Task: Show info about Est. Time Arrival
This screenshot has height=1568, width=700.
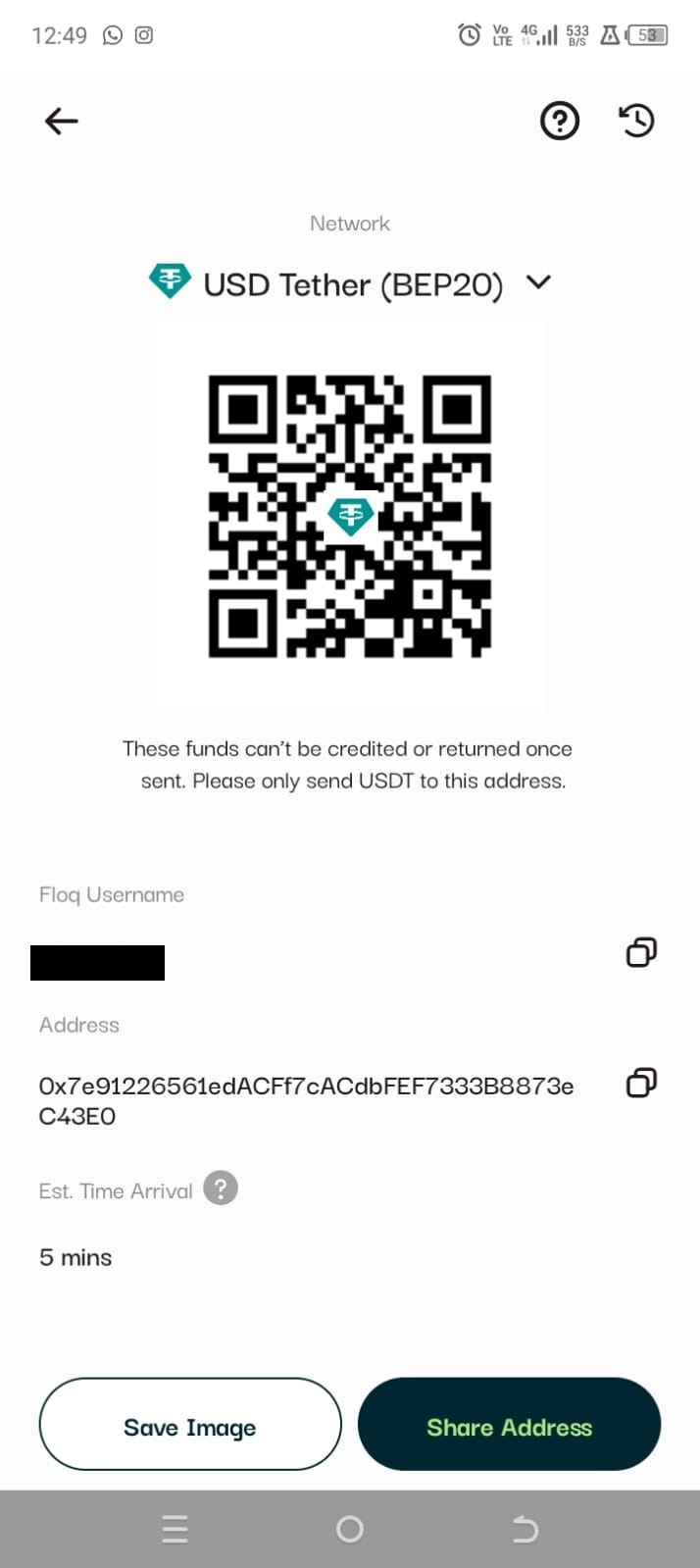Action: 221,1189
